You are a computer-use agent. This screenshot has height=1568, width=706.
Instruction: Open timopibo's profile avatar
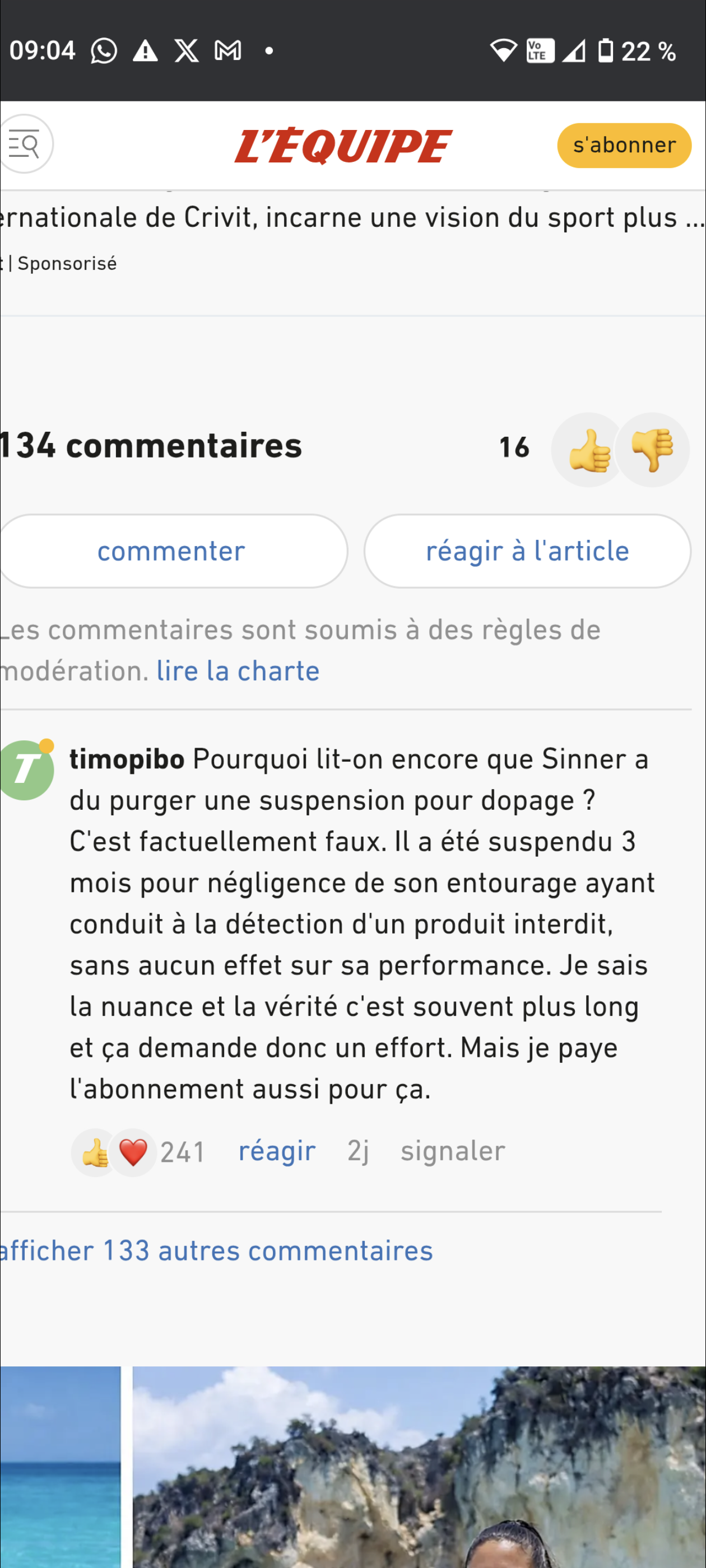pyautogui.click(x=26, y=770)
